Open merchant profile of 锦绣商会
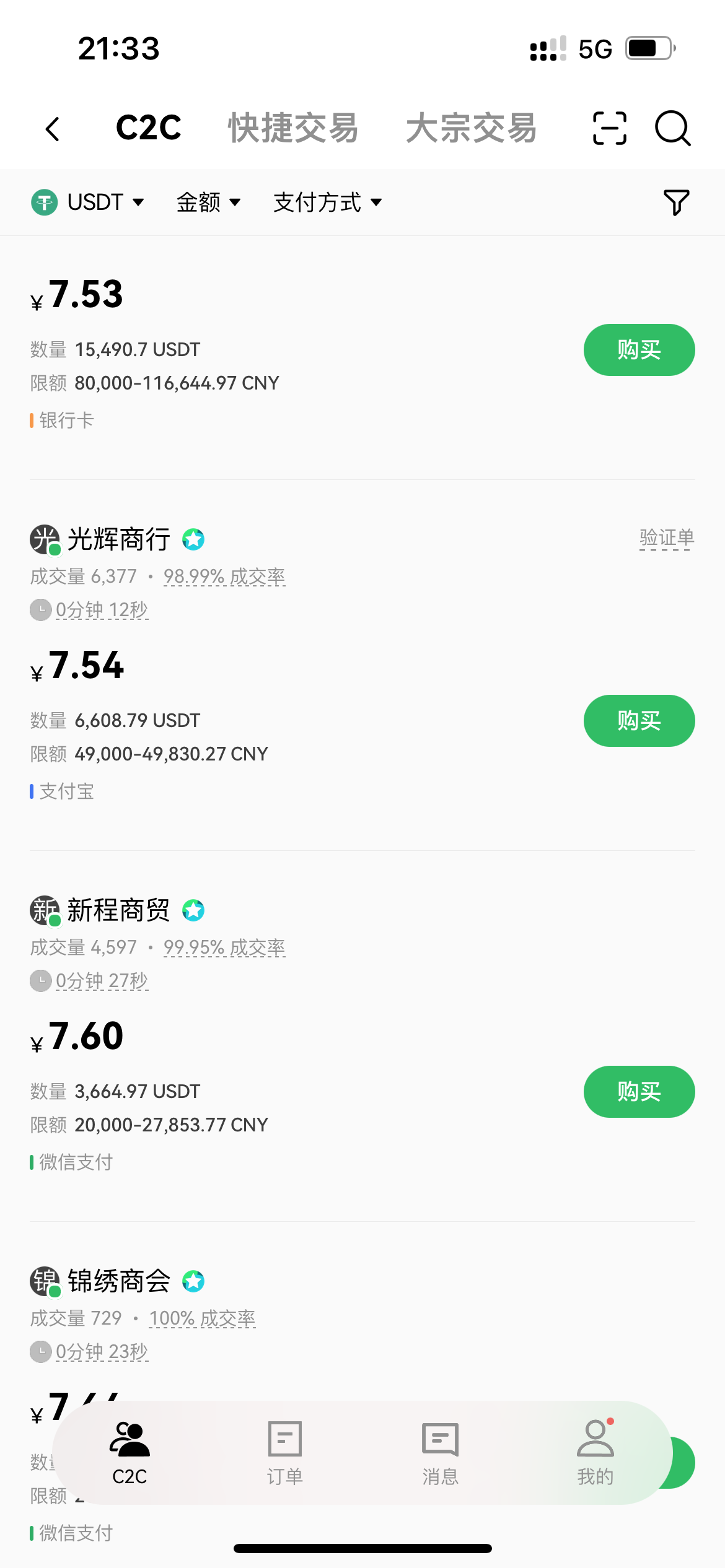The image size is (725, 1568). pyautogui.click(x=118, y=1281)
